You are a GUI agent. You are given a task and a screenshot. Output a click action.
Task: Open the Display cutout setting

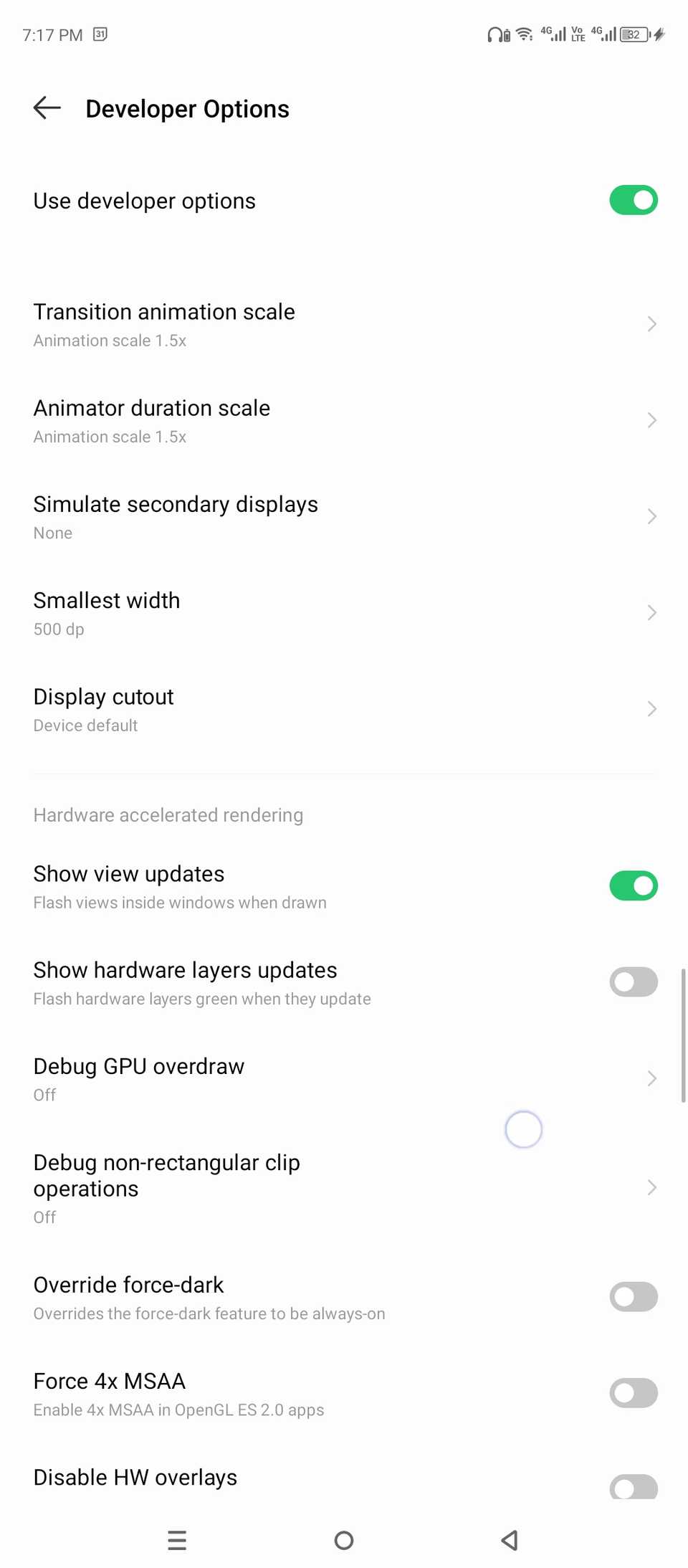[651, 708]
